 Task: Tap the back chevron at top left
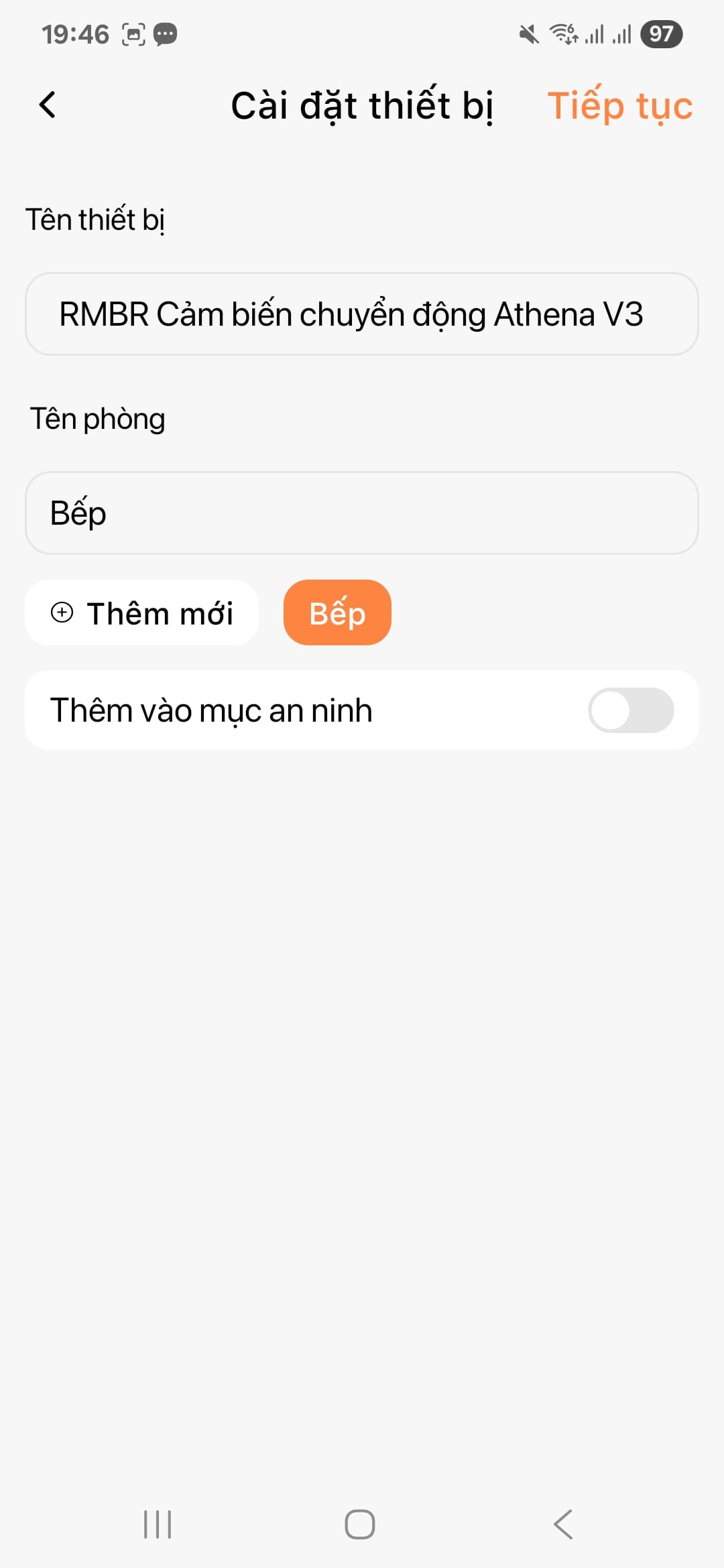coord(48,105)
